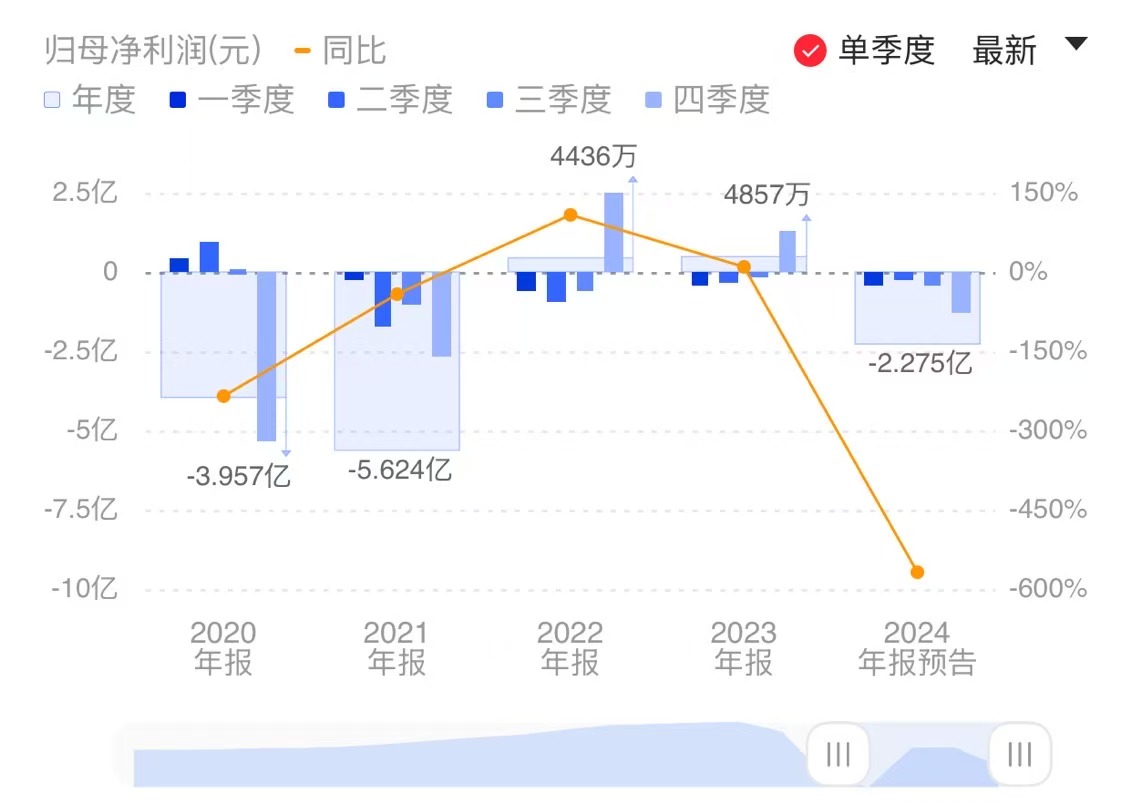Open the 最新 dropdown

click(x=1029, y=50)
